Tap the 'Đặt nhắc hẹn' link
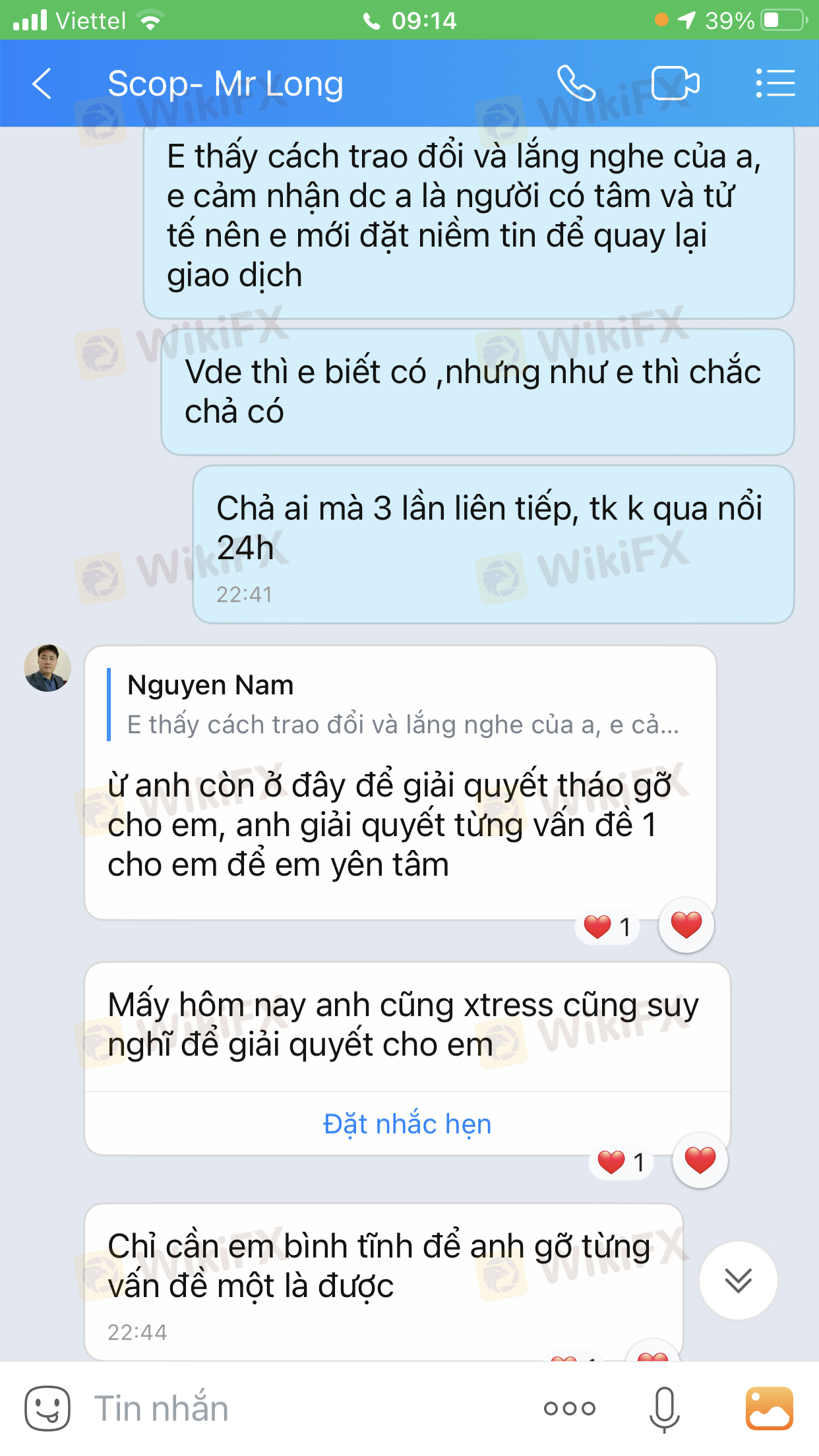The width and height of the screenshot is (819, 1456). [x=407, y=1124]
